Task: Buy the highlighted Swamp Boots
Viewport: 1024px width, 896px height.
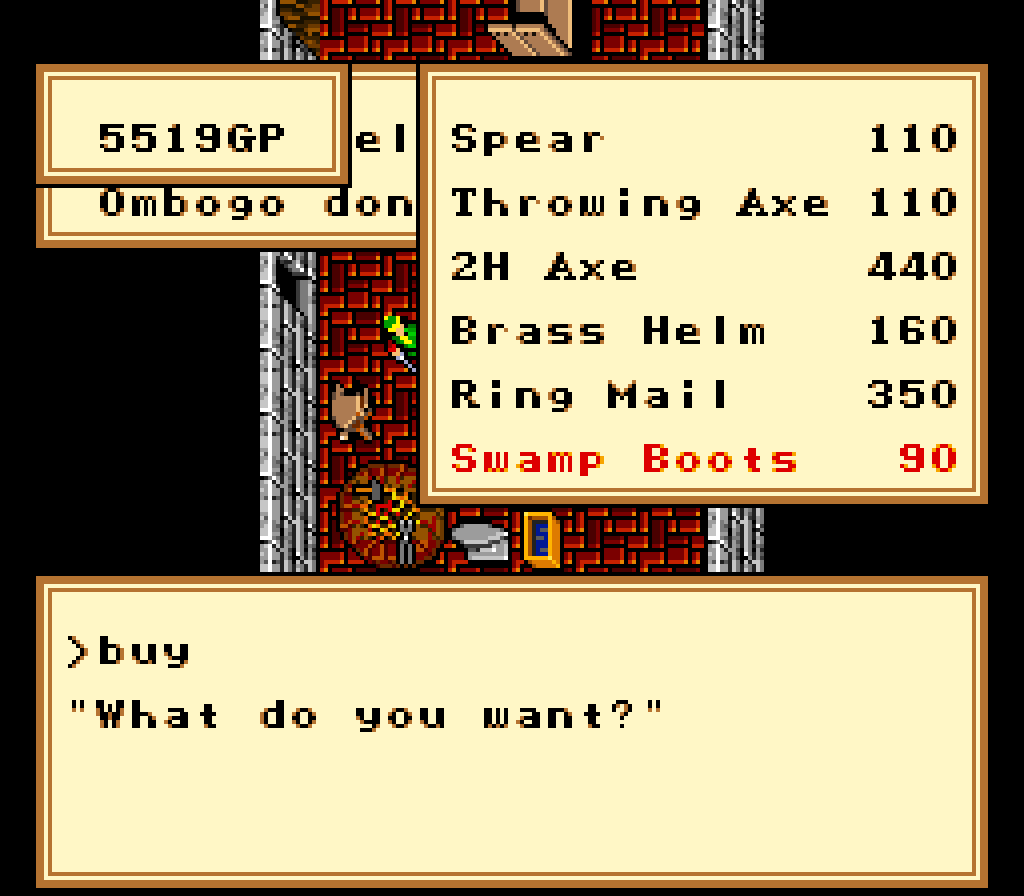Action: 624,459
